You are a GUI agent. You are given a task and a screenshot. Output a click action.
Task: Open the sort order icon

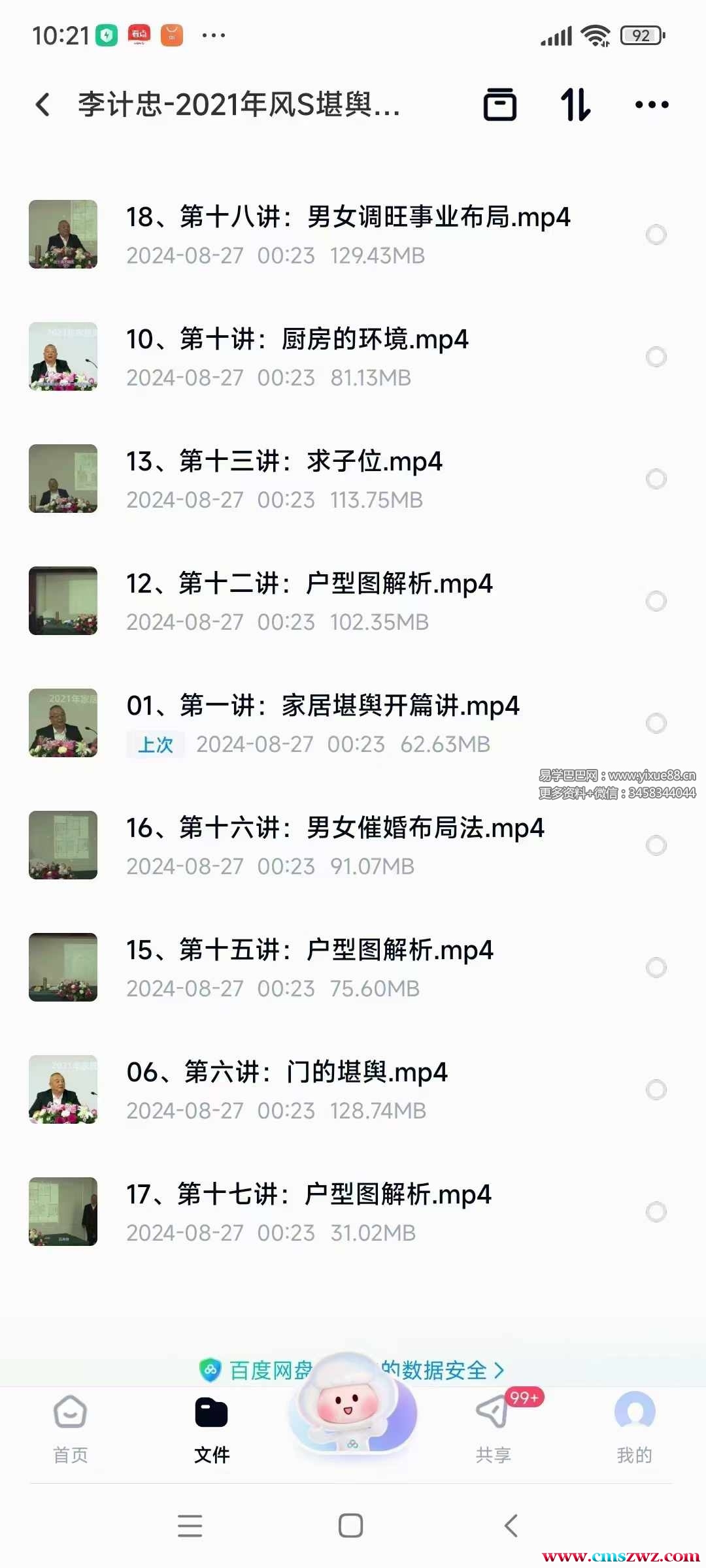(x=575, y=105)
